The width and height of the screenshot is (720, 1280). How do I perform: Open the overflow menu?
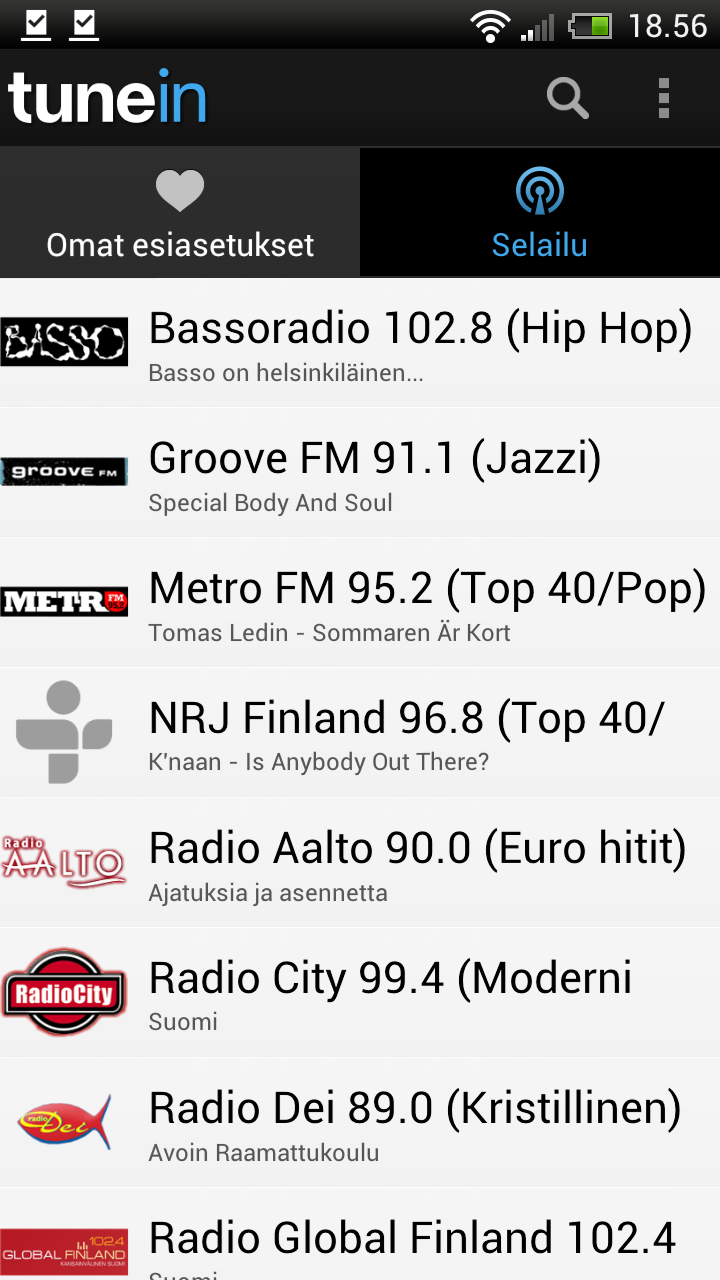663,99
